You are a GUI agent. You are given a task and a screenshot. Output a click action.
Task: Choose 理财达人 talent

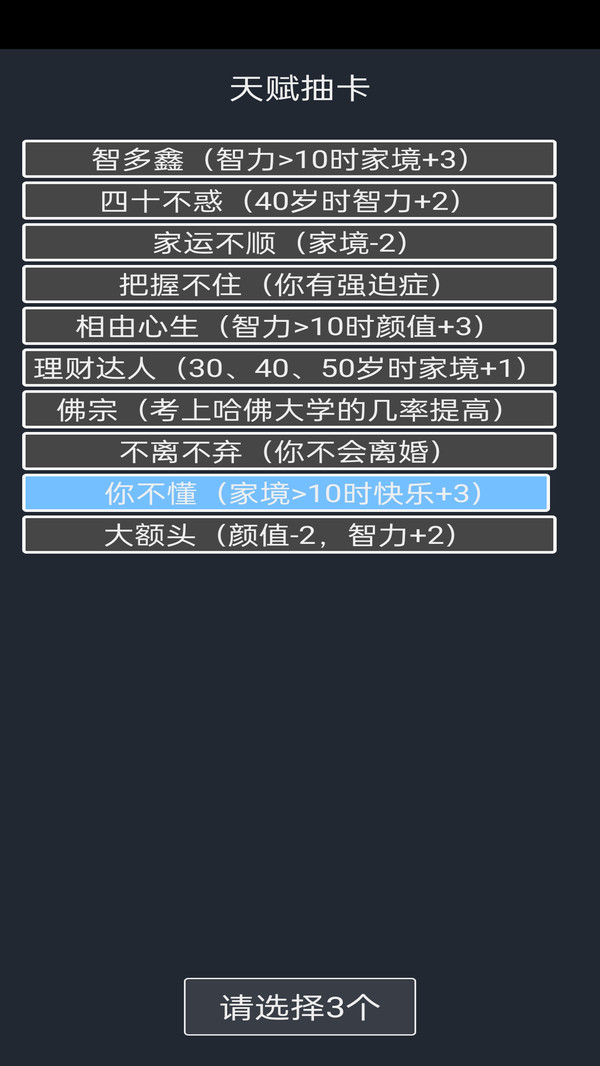(x=289, y=368)
